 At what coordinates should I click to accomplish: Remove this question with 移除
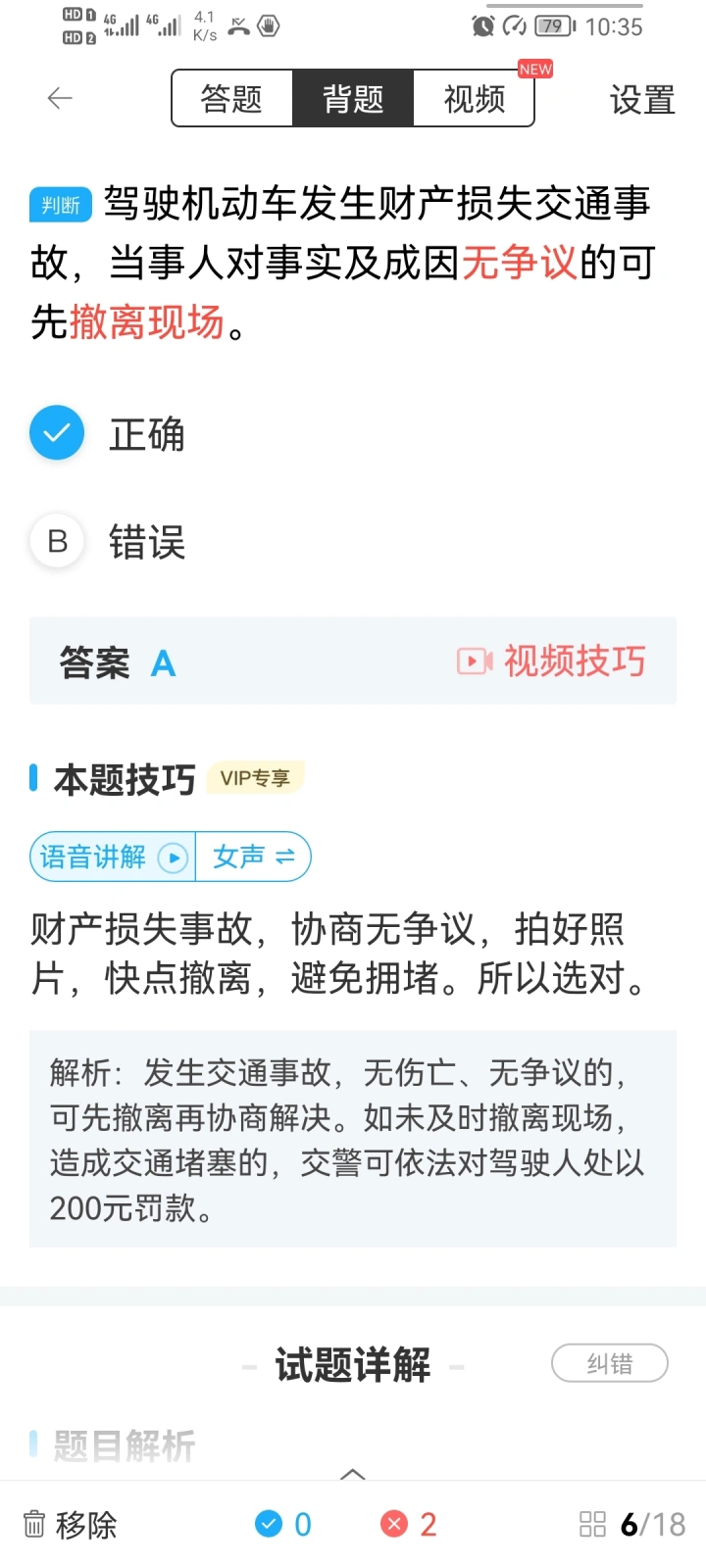pos(71,1524)
